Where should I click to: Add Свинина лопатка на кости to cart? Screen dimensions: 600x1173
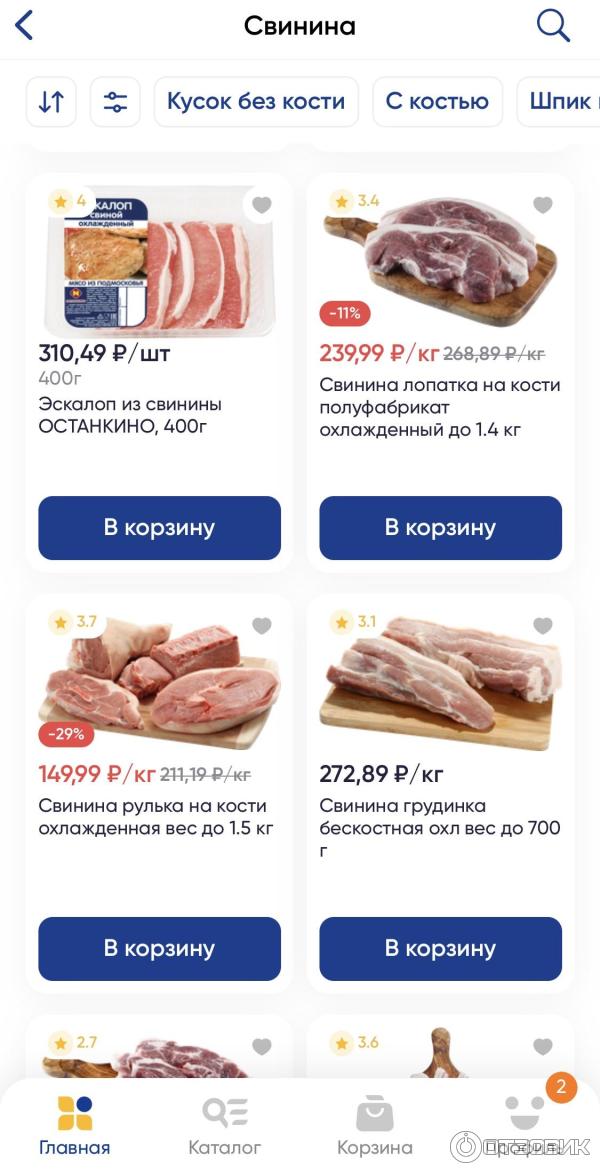[x=440, y=528]
